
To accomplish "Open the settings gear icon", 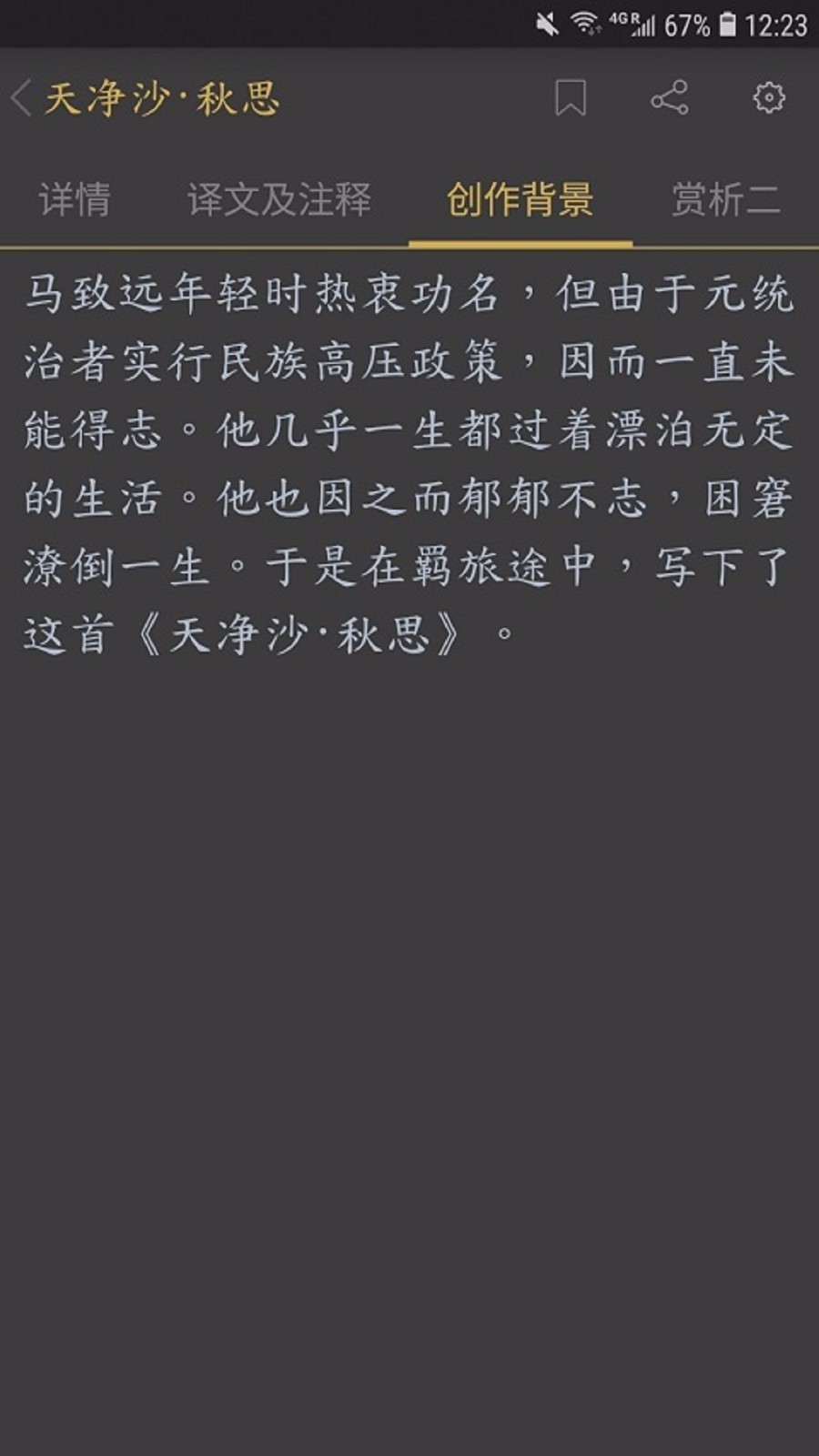I will (768, 97).
